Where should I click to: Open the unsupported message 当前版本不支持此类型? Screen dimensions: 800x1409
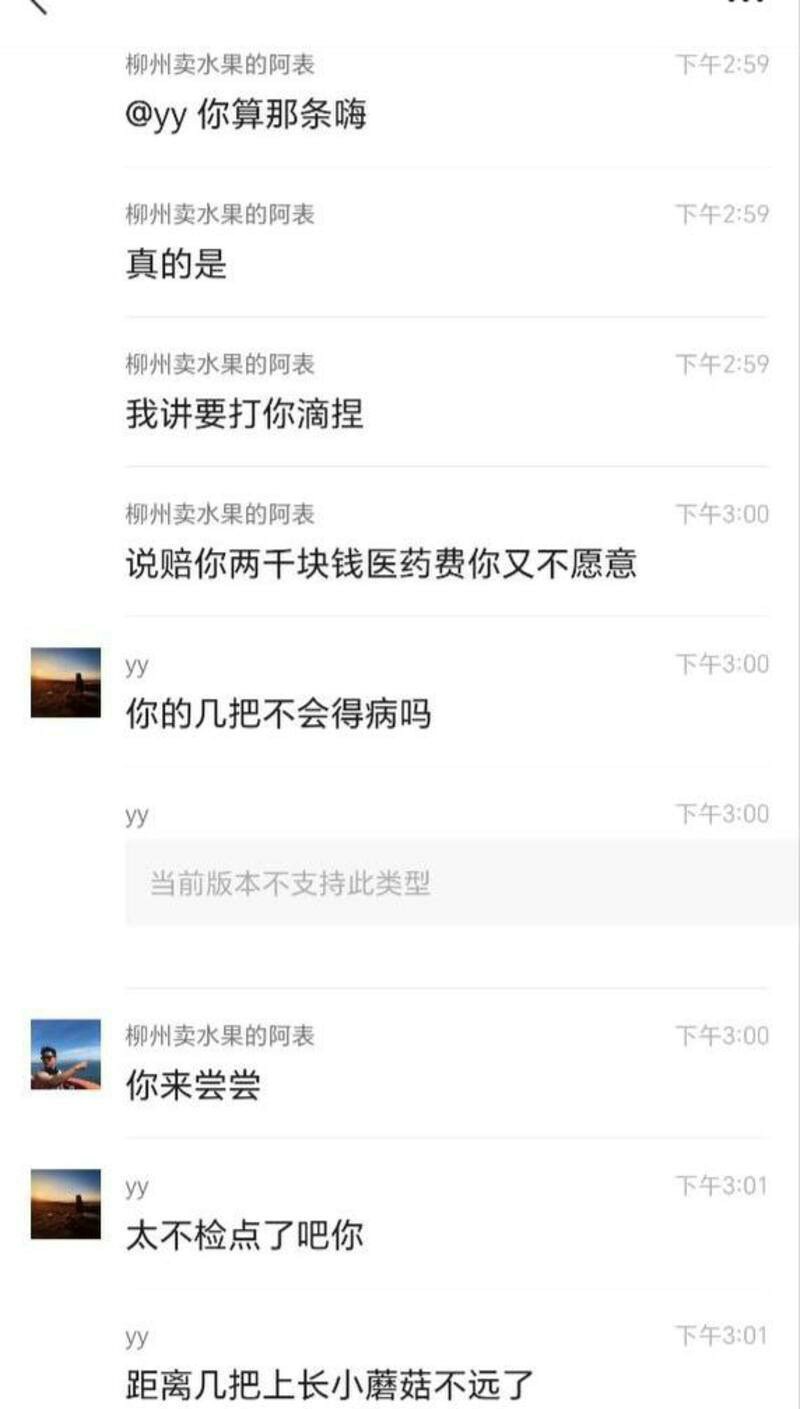[460, 883]
